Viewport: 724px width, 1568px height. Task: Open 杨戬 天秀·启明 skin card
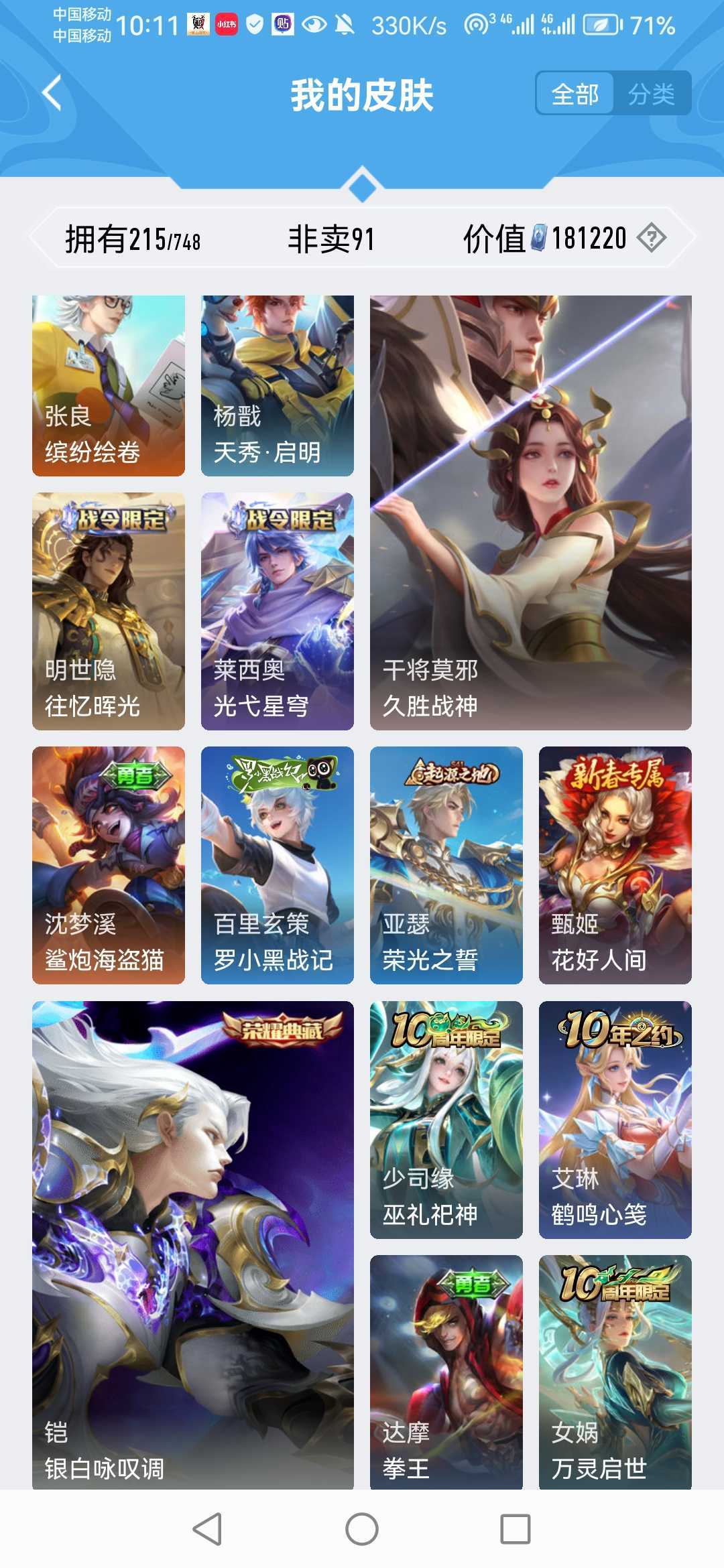pyautogui.click(x=278, y=386)
